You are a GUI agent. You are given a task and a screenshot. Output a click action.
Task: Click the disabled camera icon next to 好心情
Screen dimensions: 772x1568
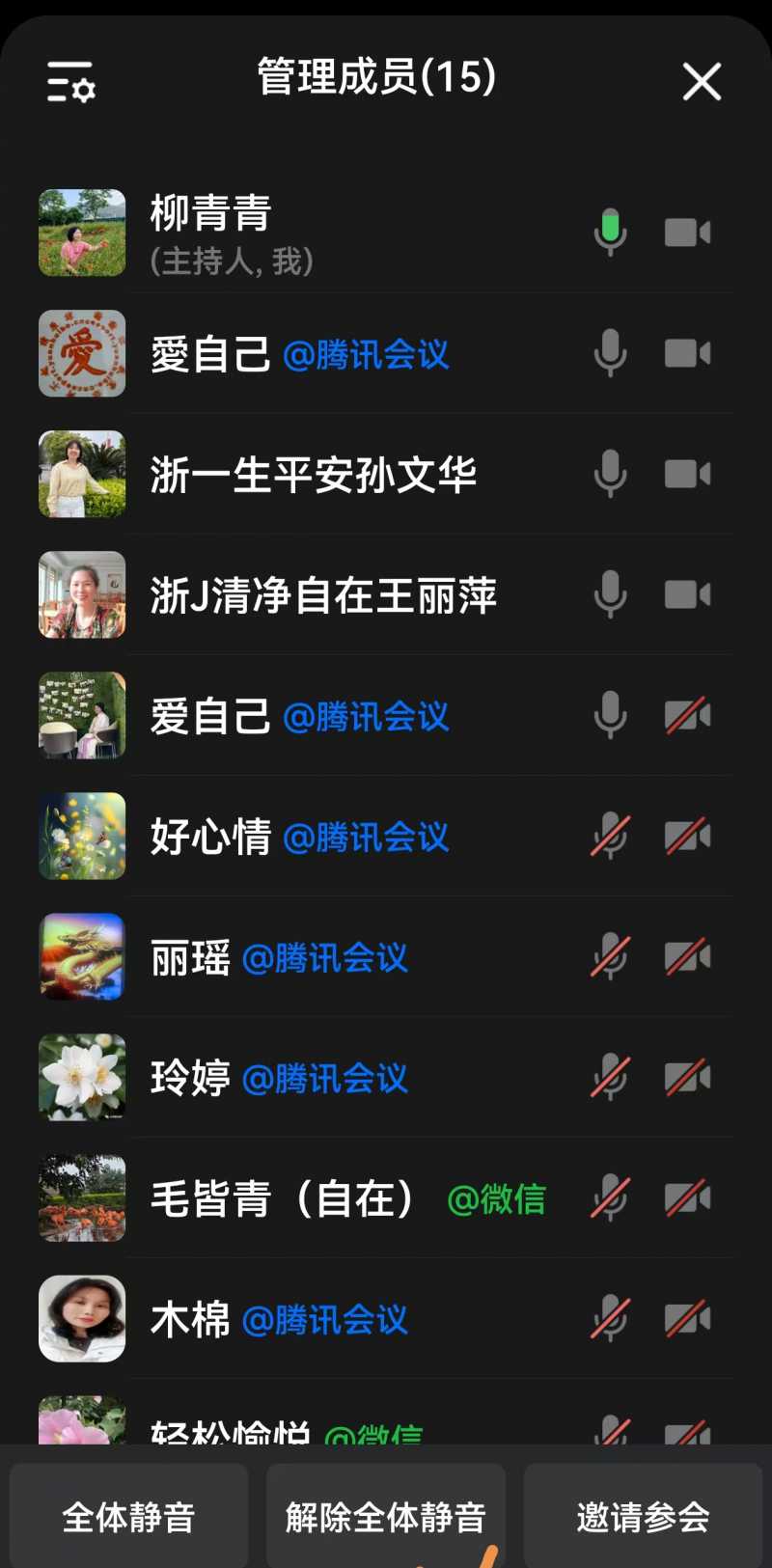tap(686, 836)
